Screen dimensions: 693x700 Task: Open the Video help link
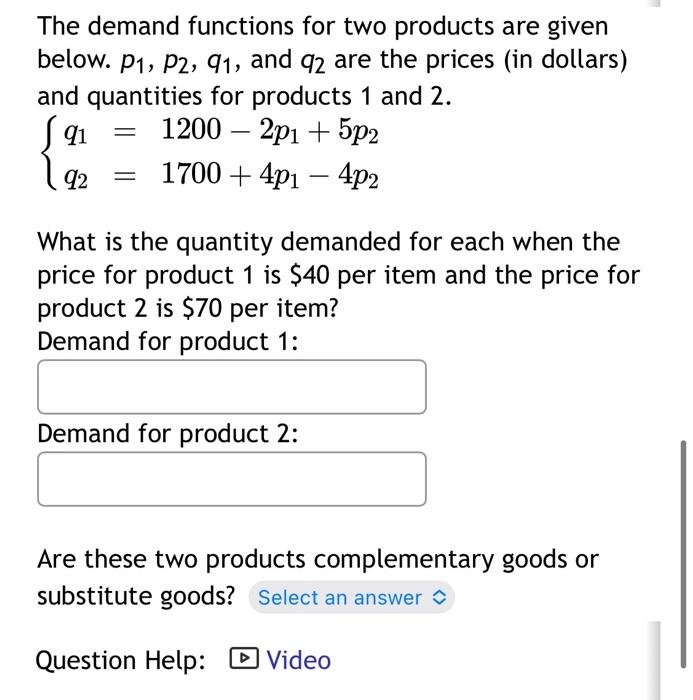281,660
